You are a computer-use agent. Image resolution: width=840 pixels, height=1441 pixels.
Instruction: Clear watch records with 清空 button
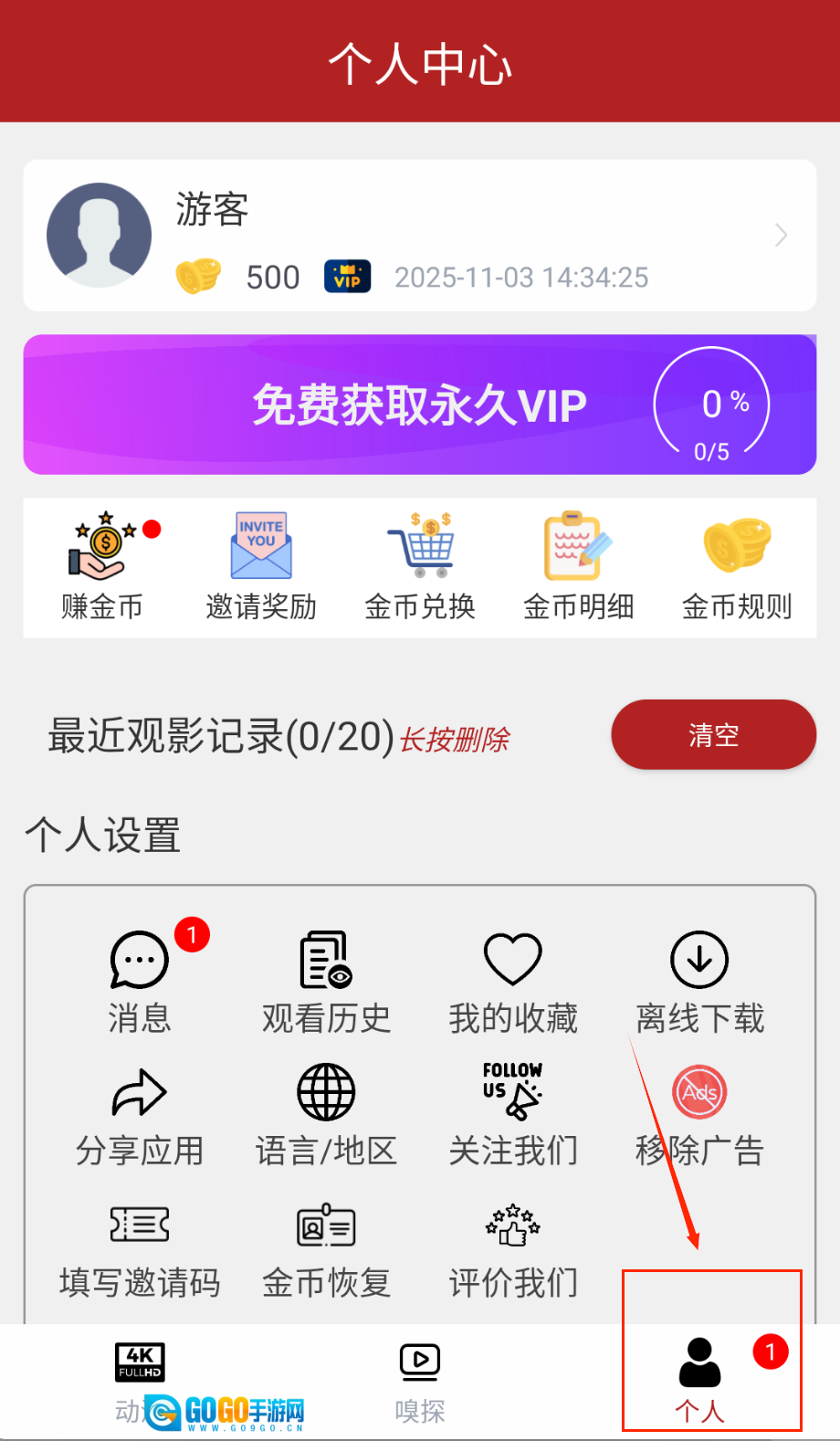pyautogui.click(x=713, y=735)
